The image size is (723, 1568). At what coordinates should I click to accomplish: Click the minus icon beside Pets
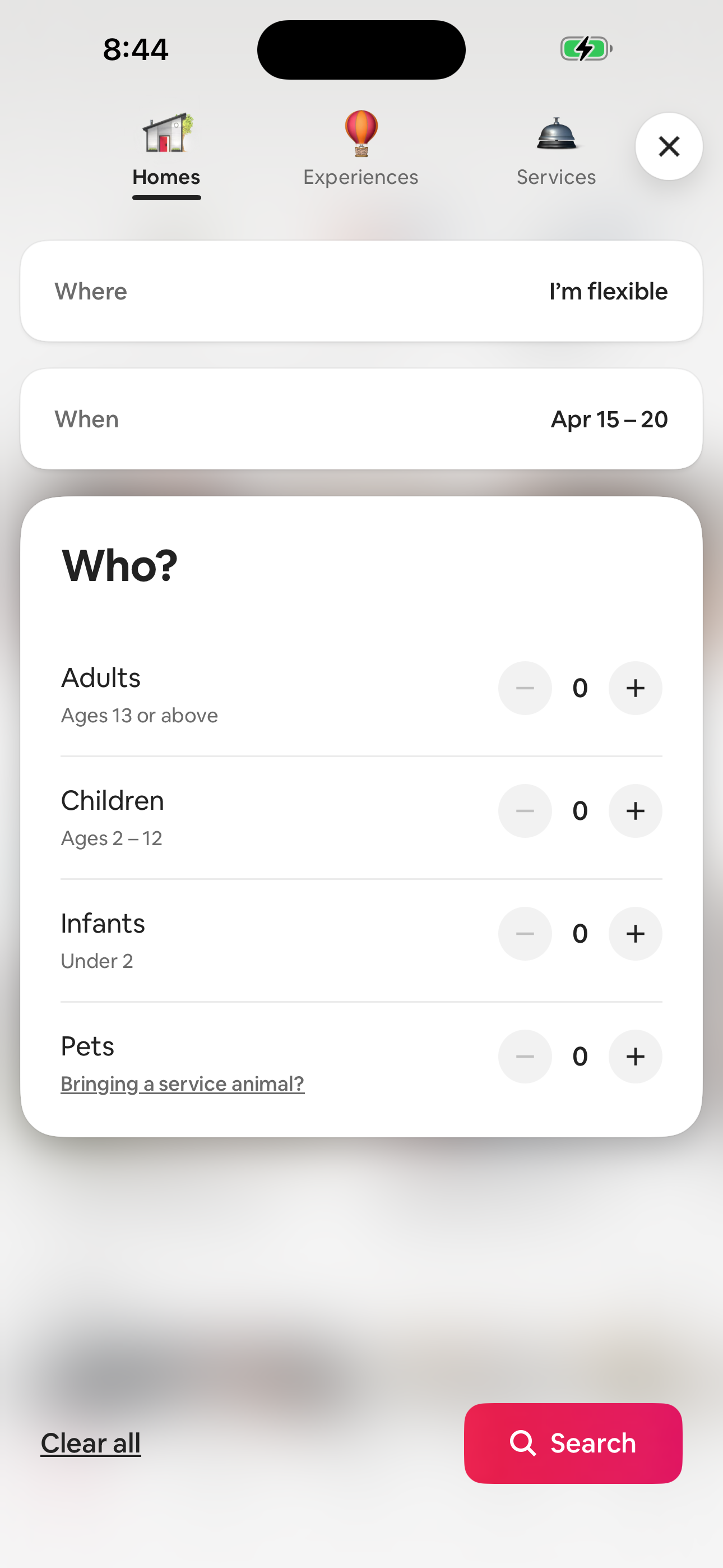525,1057
